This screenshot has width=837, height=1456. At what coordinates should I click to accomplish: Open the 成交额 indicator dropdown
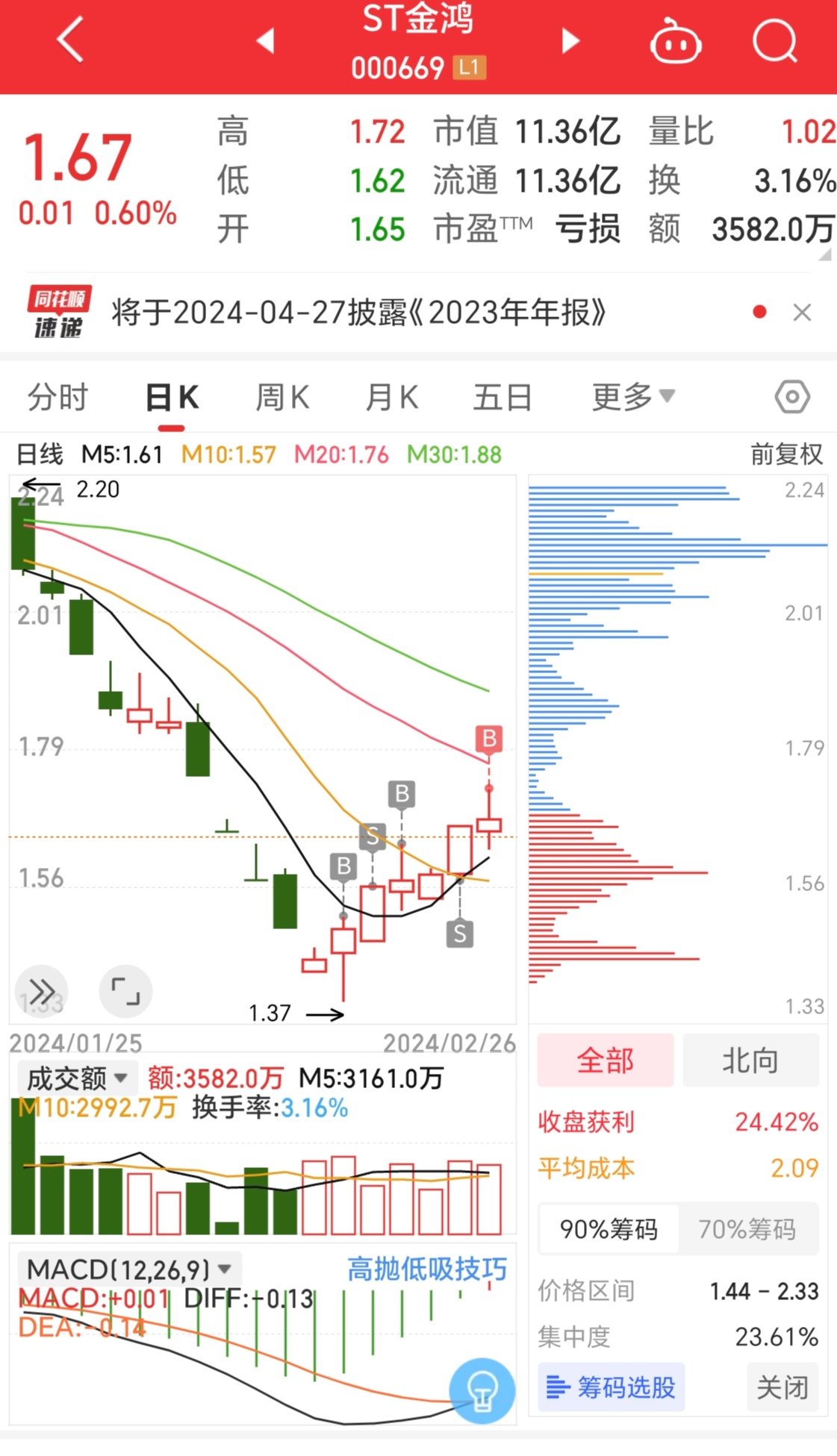(x=75, y=1077)
